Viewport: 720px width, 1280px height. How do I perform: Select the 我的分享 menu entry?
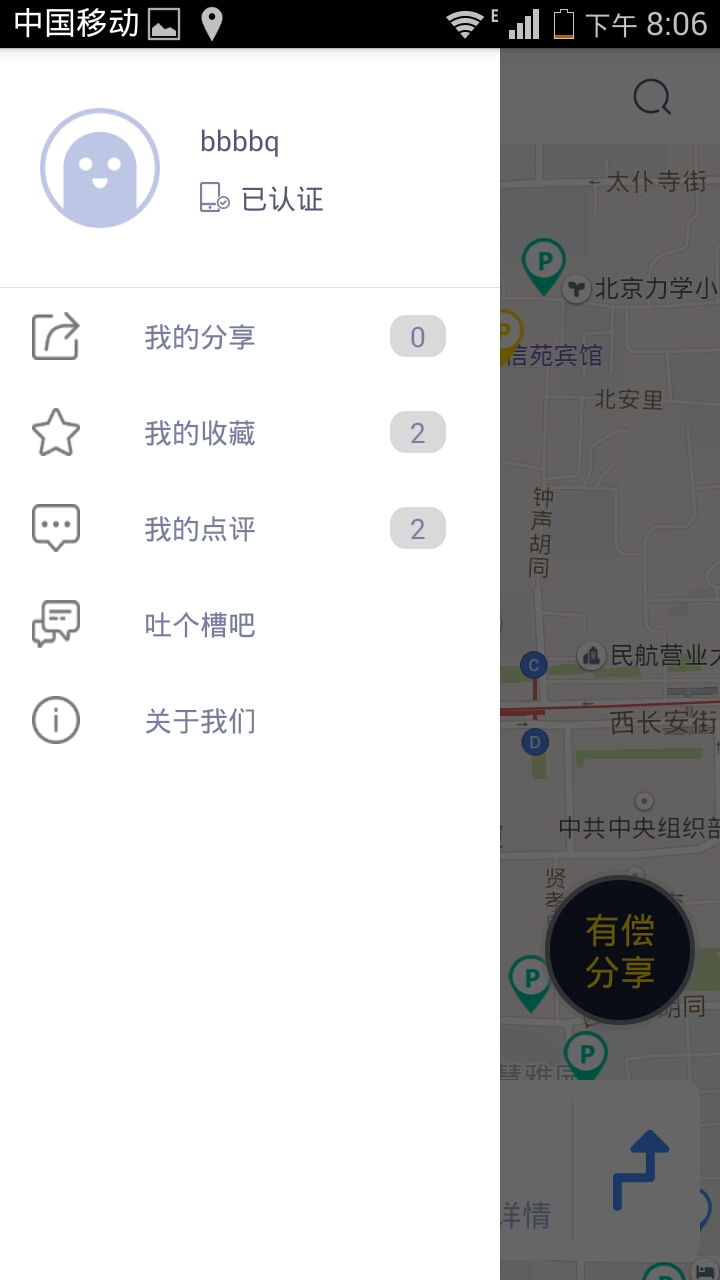(199, 336)
